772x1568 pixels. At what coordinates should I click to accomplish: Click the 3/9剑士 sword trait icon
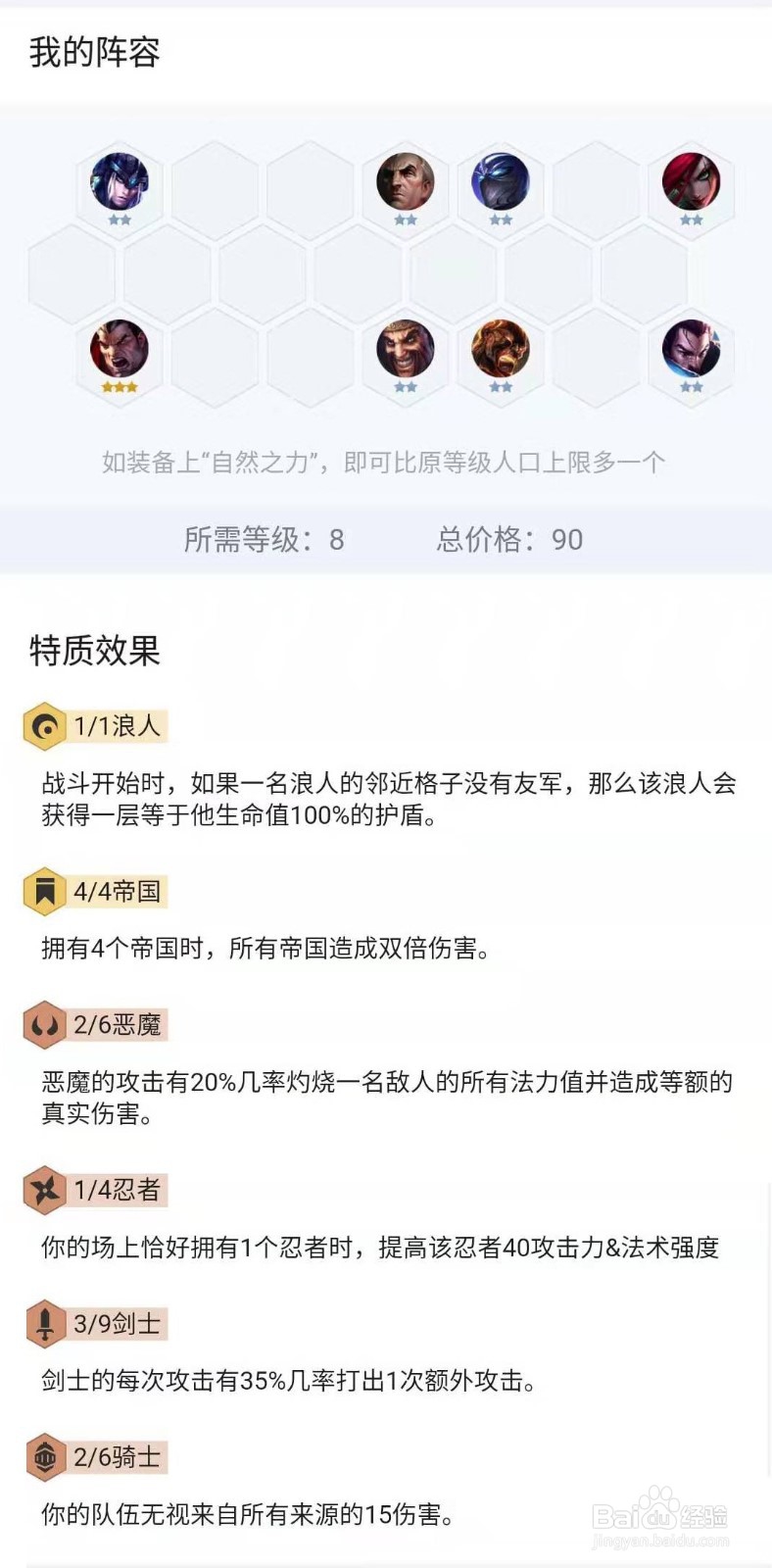(43, 1324)
